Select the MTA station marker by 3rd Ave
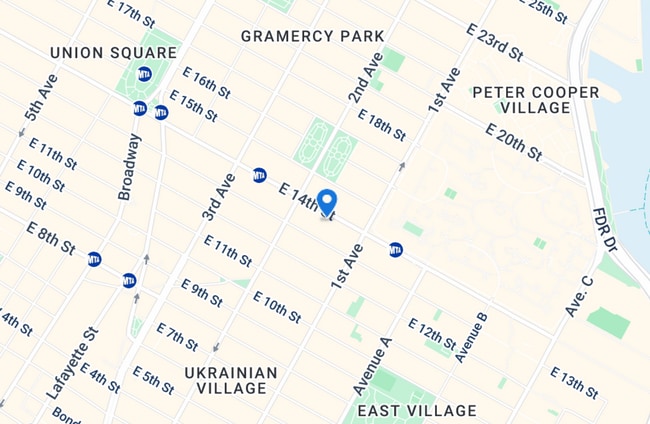650x424 pixels. pyautogui.click(x=259, y=175)
